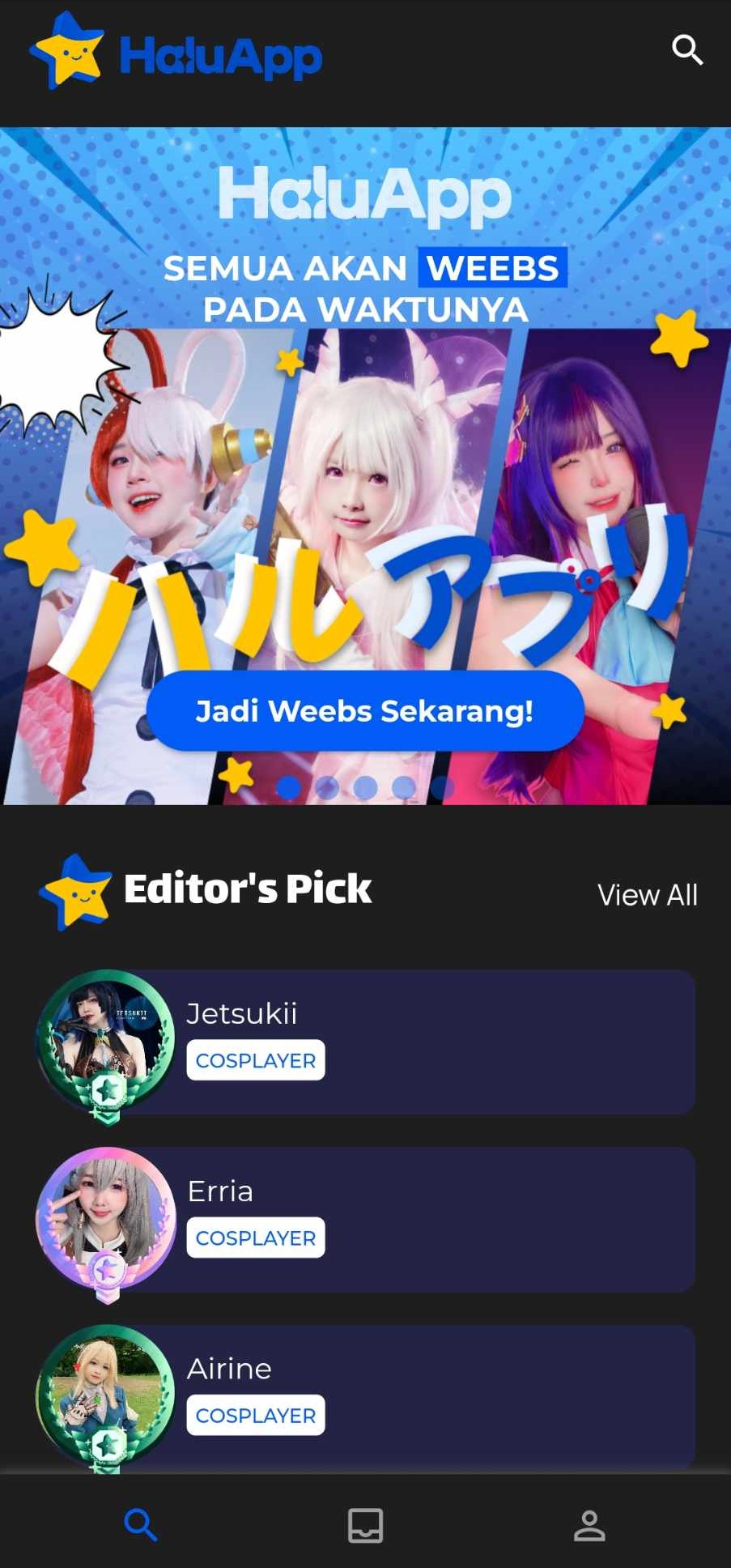The height and width of the screenshot is (1568, 731).
Task: Open View All for Editor's Pick
Action: pos(647,895)
